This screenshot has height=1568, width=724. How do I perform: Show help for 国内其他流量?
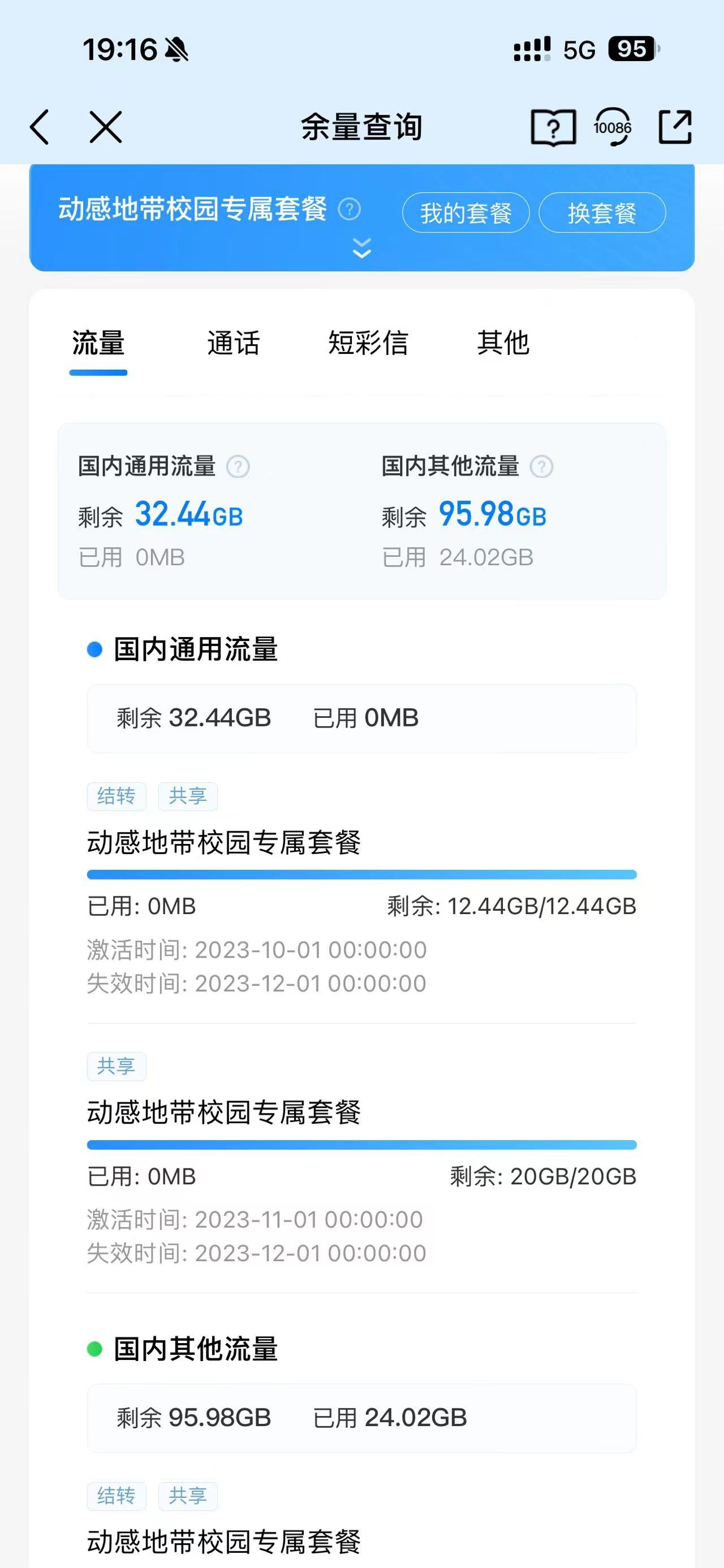tap(541, 467)
